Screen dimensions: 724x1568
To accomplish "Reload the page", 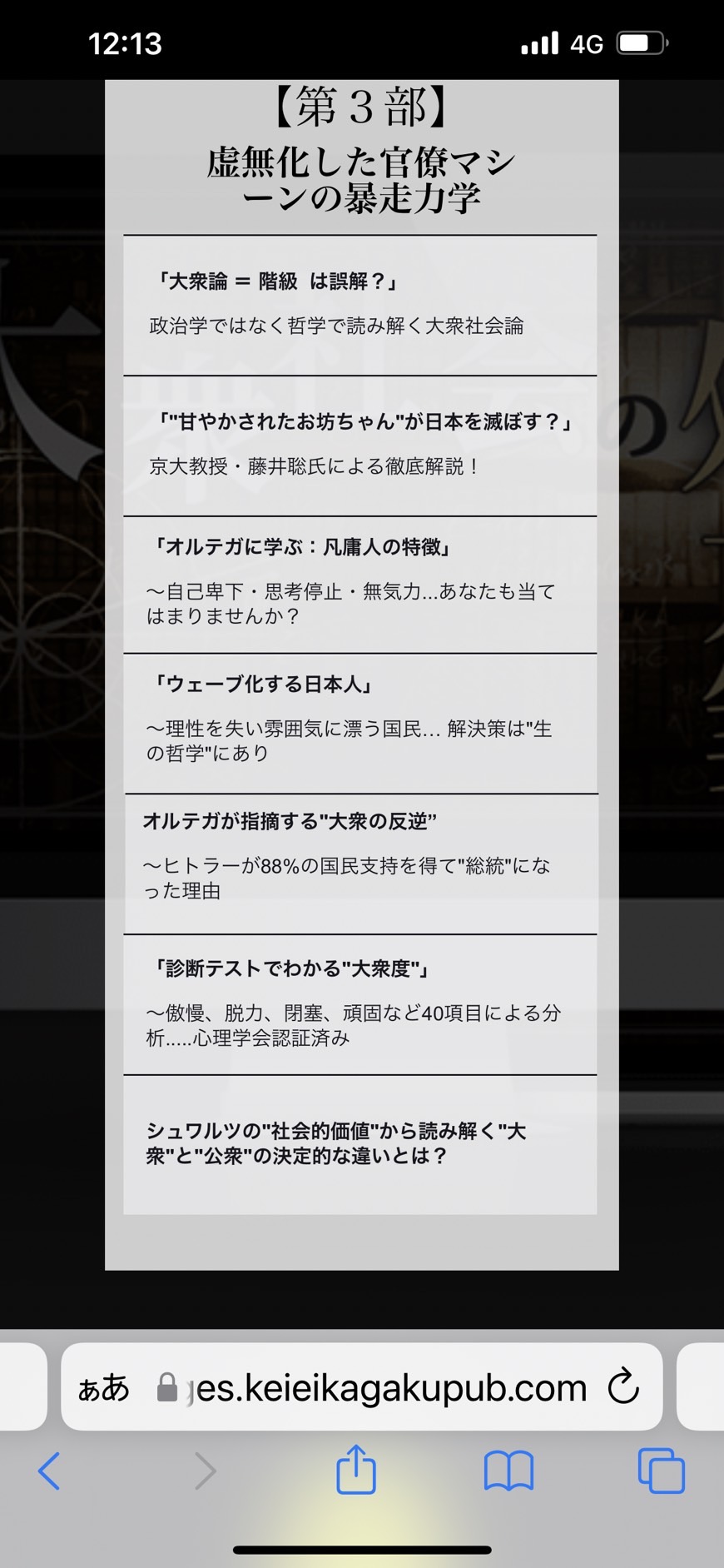I will pyautogui.click(x=623, y=1386).
